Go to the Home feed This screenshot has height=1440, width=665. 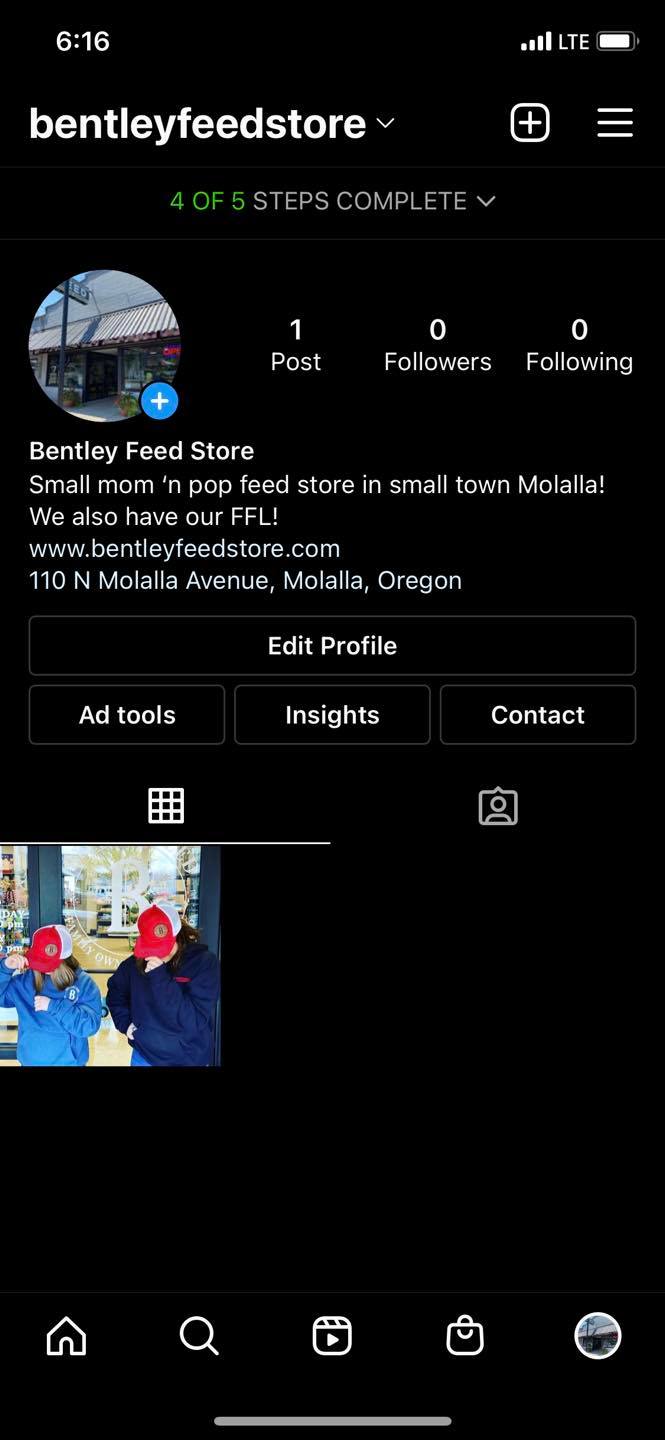point(67,1336)
